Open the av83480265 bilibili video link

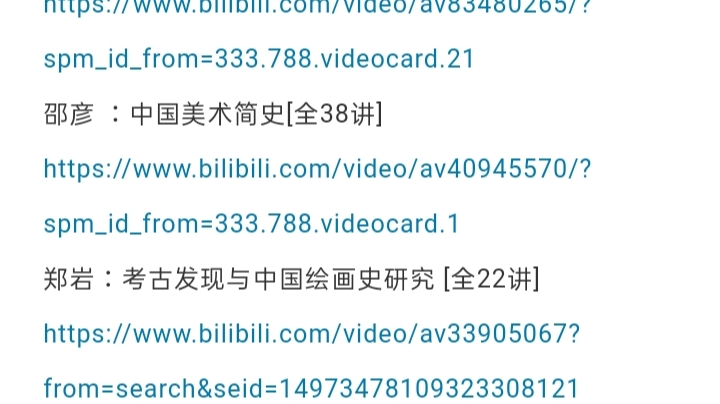tap(258, 58)
